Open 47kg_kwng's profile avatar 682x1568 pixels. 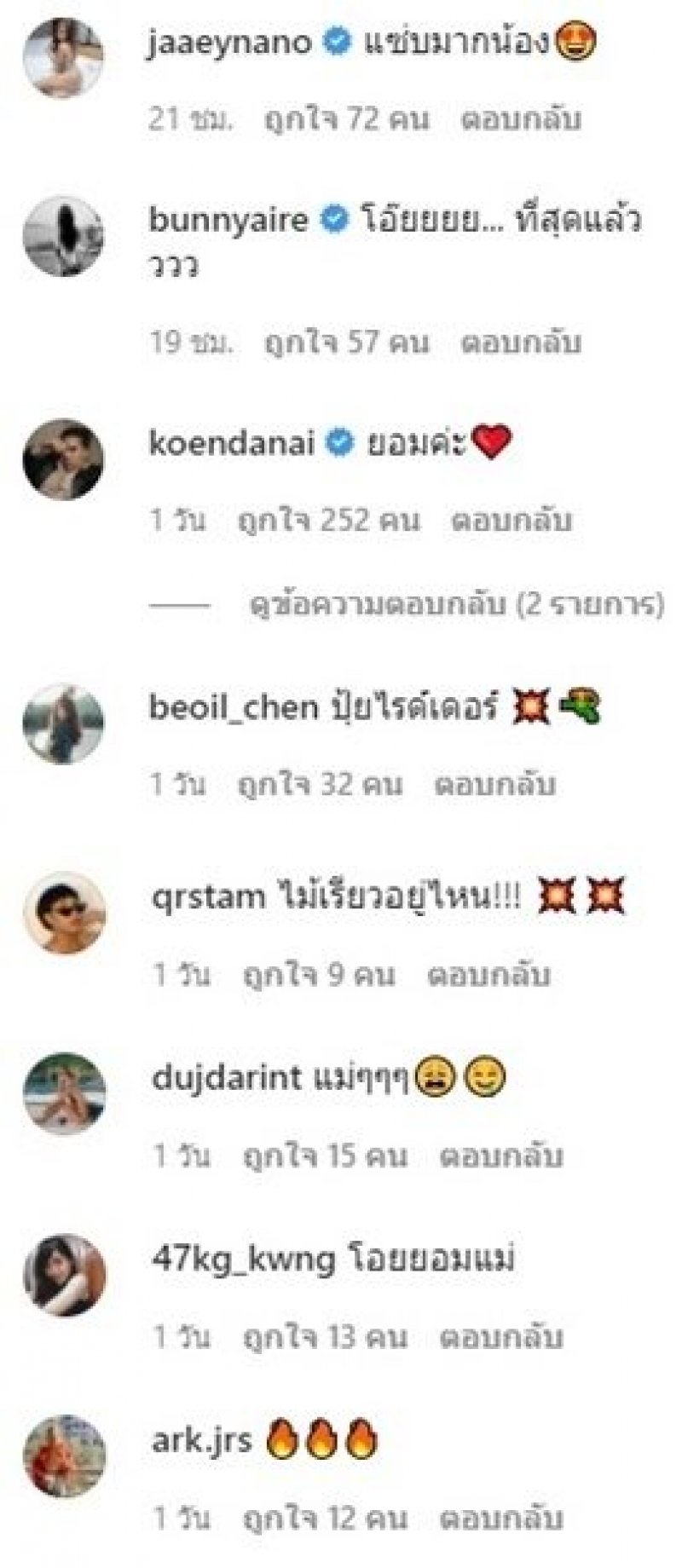pyautogui.click(x=64, y=1275)
